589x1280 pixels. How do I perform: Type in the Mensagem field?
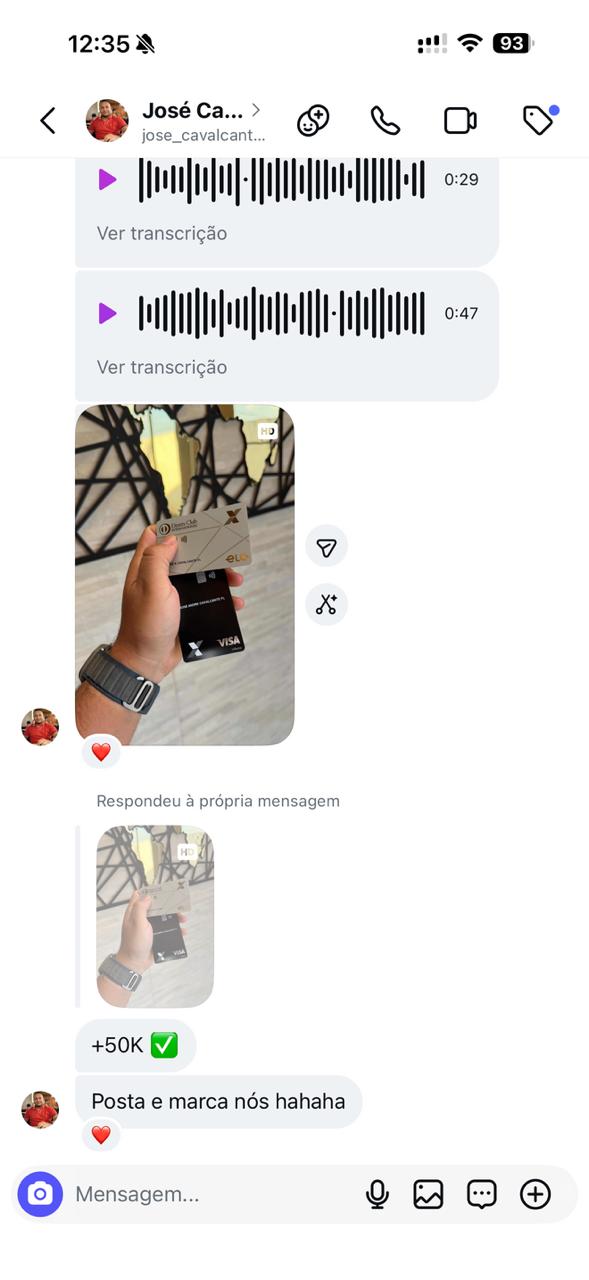210,1194
